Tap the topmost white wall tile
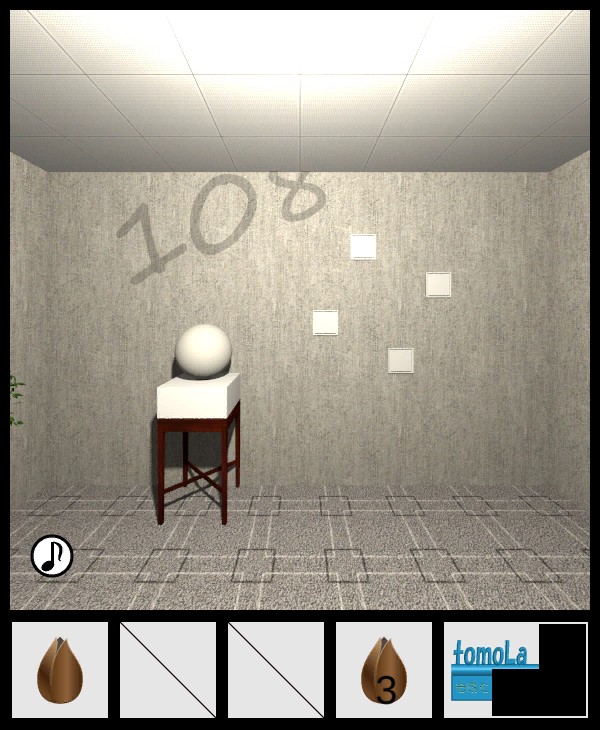The height and width of the screenshot is (730, 600). point(363,246)
